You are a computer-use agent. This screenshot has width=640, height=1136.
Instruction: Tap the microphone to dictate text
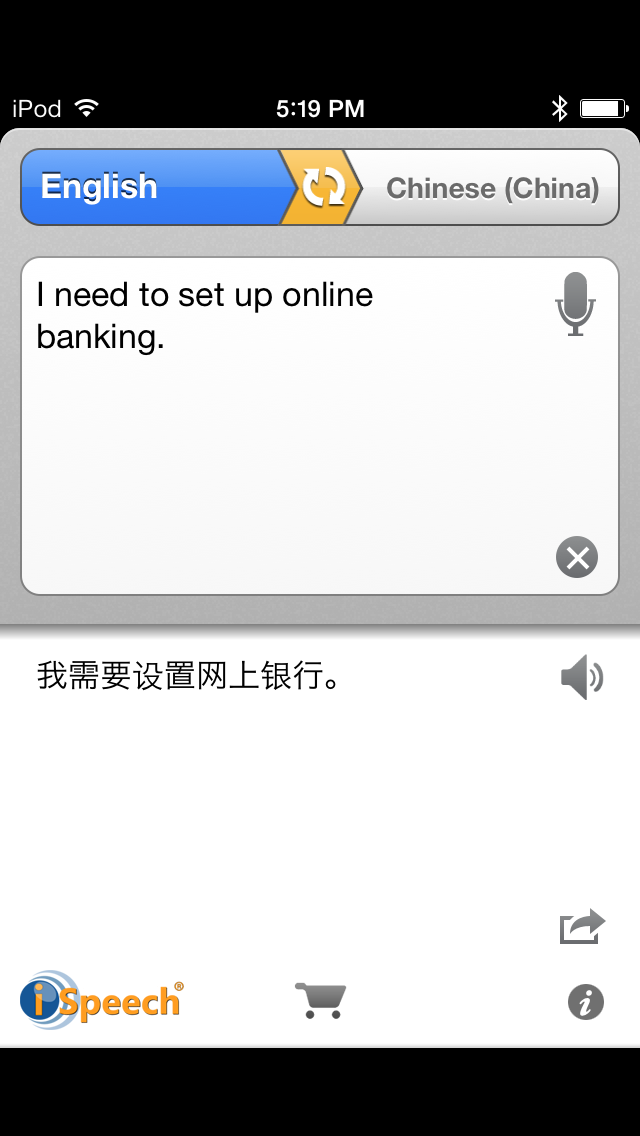(575, 304)
